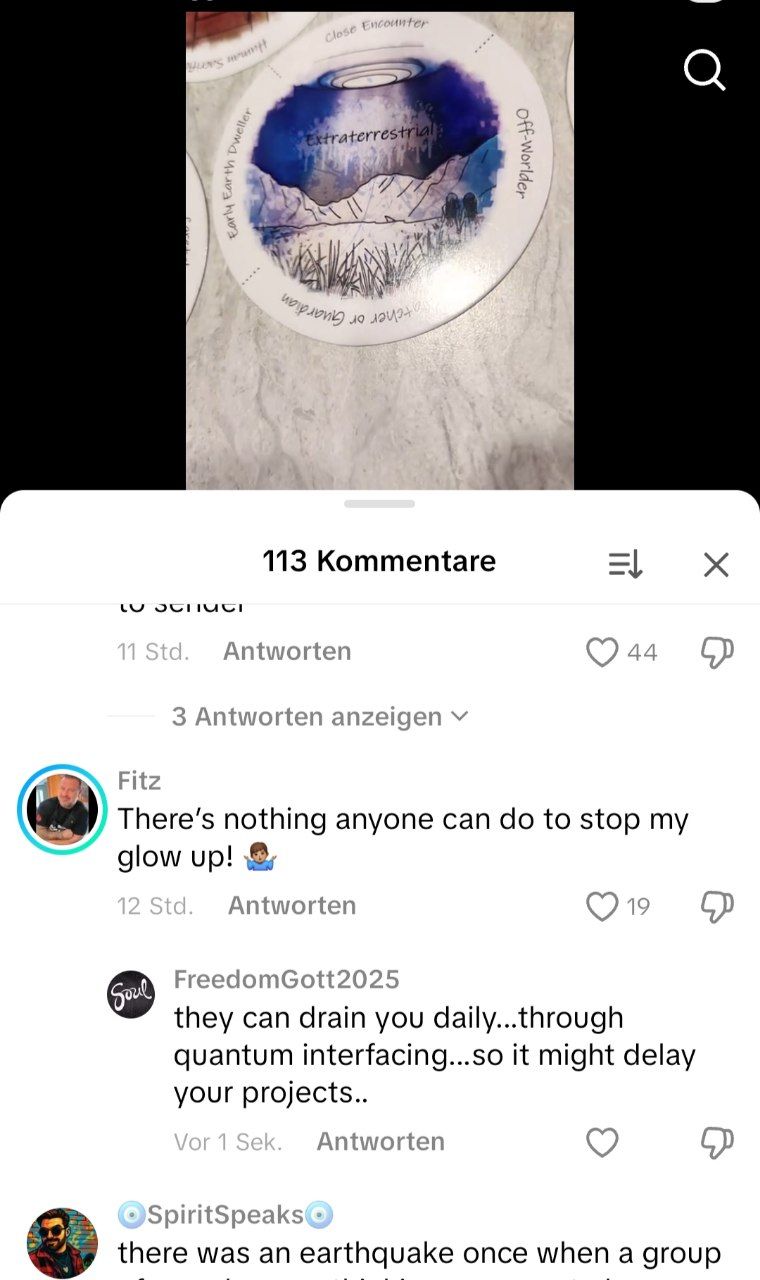Open FreedomGott2025's profile avatar
Image resolution: width=760 pixels, height=1280 pixels.
pyautogui.click(x=131, y=994)
